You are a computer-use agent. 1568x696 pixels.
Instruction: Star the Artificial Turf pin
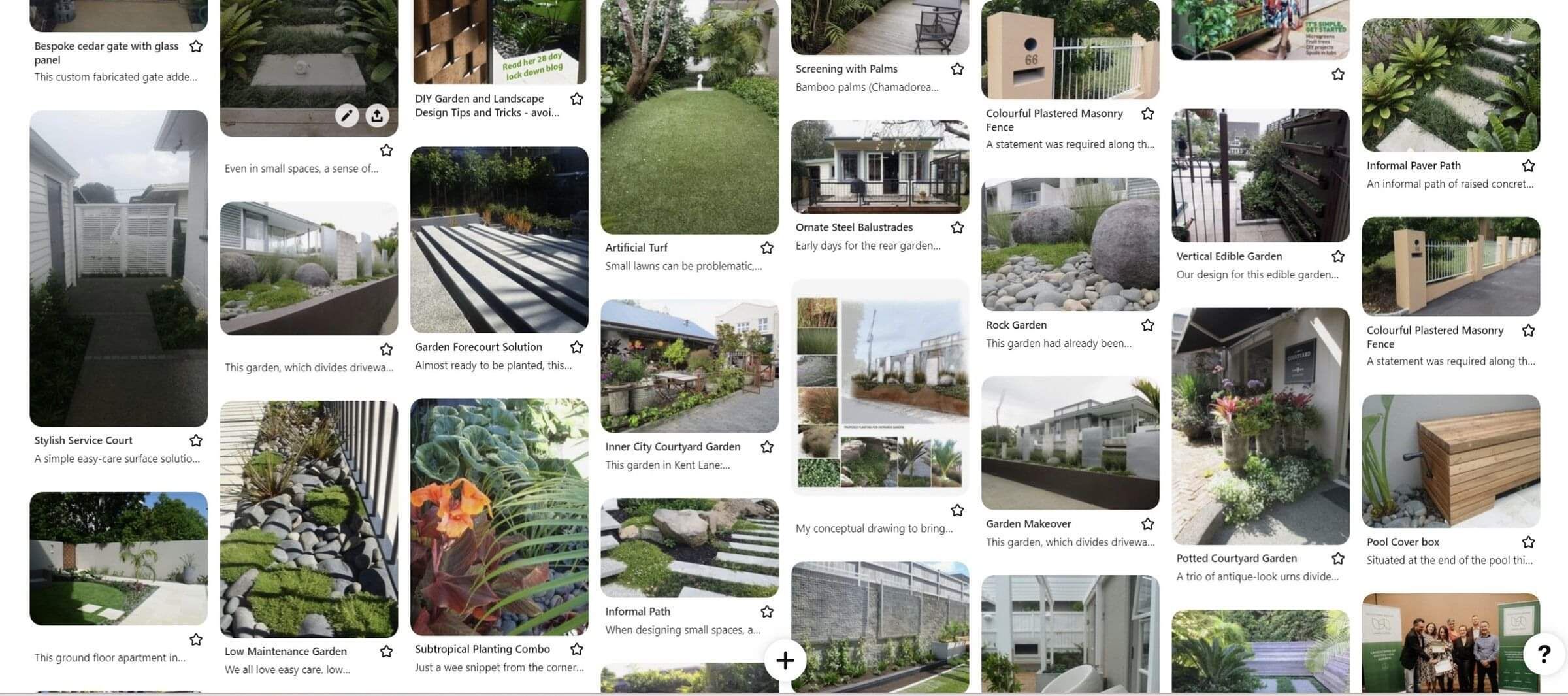point(767,248)
